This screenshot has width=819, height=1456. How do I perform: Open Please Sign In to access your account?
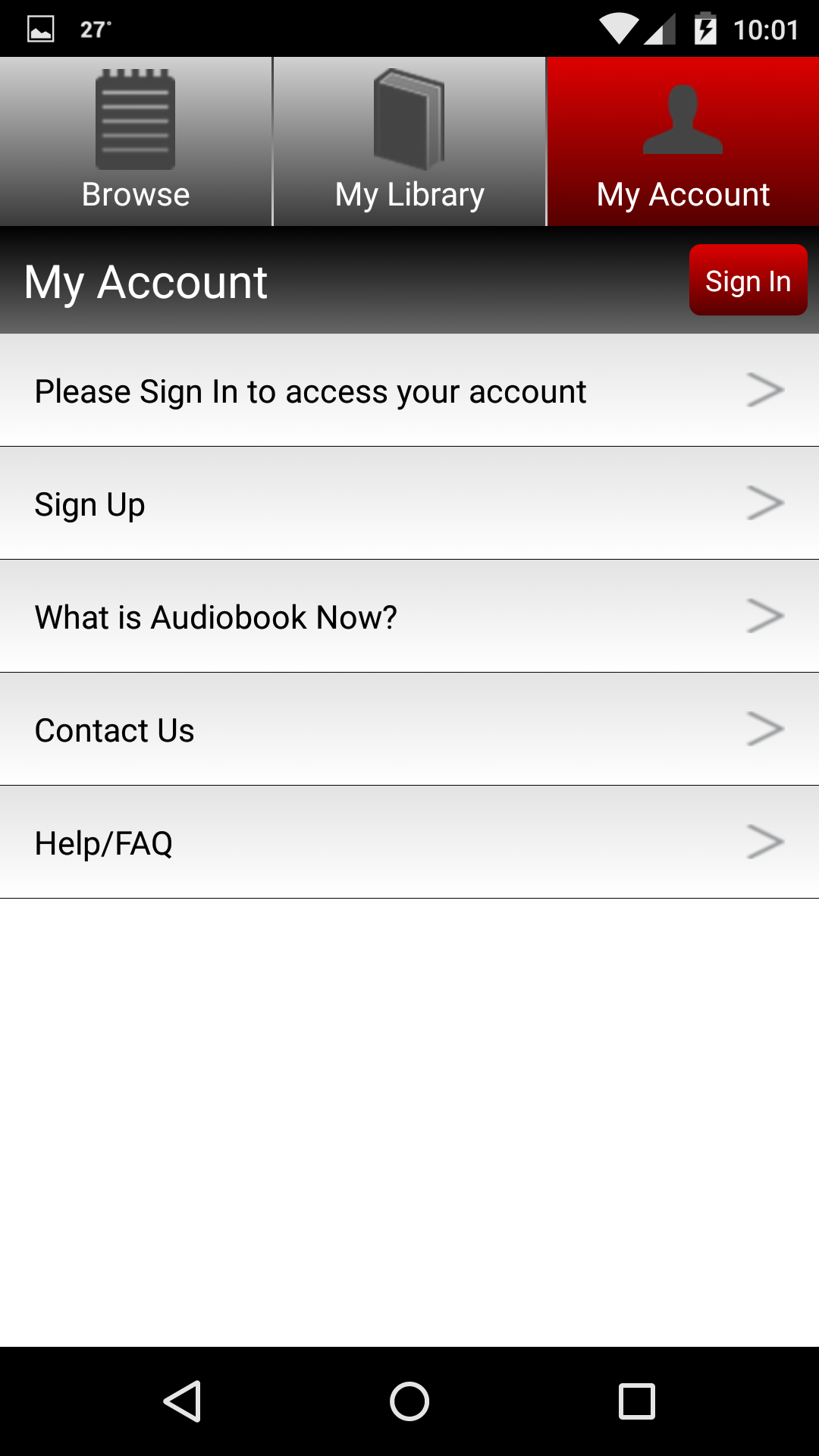click(x=409, y=391)
